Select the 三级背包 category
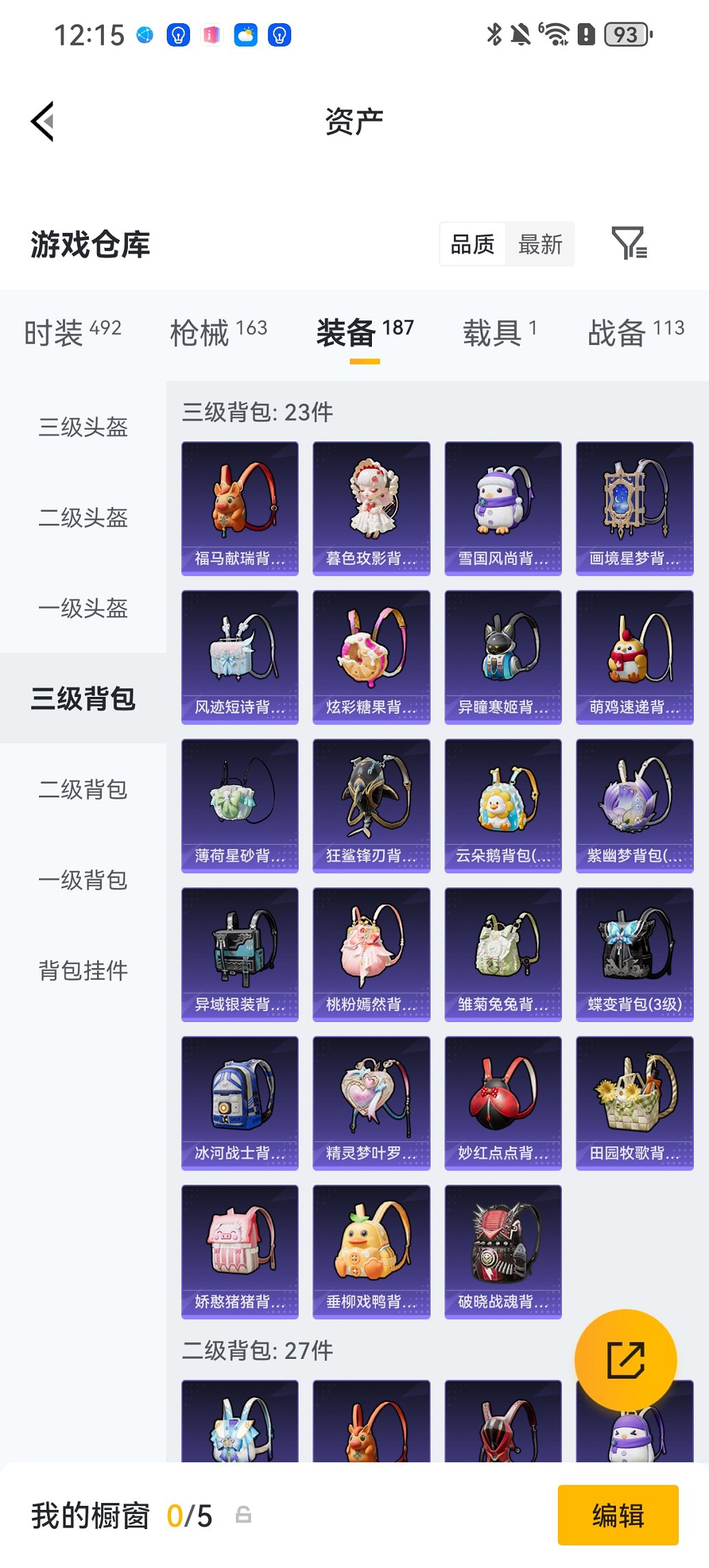Screen dimensions: 709x1568 pyautogui.click(x=82, y=699)
